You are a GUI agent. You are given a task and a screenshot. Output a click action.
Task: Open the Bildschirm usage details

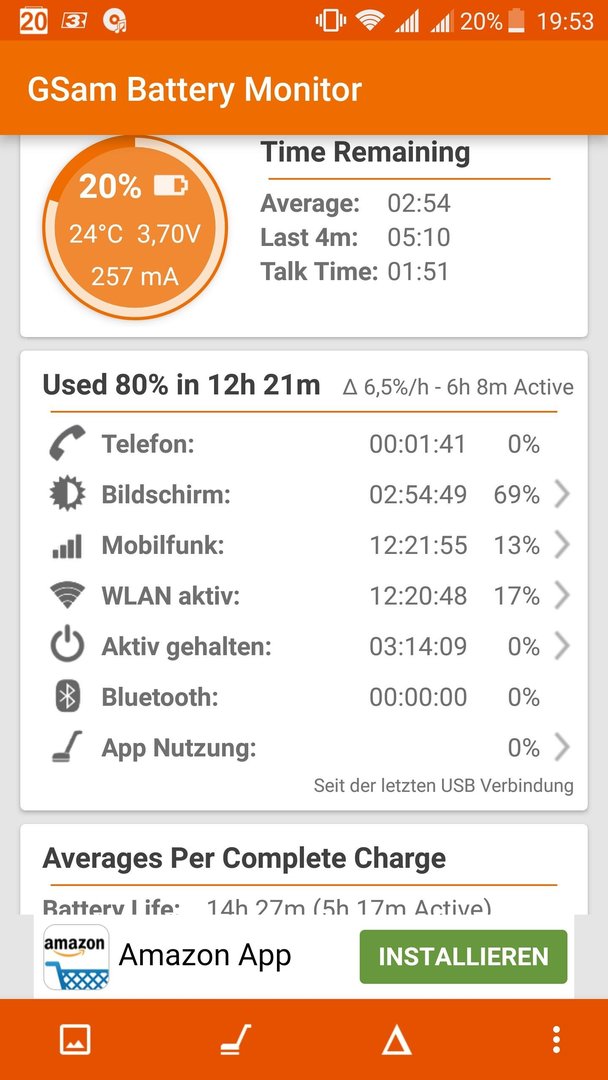tap(304, 495)
